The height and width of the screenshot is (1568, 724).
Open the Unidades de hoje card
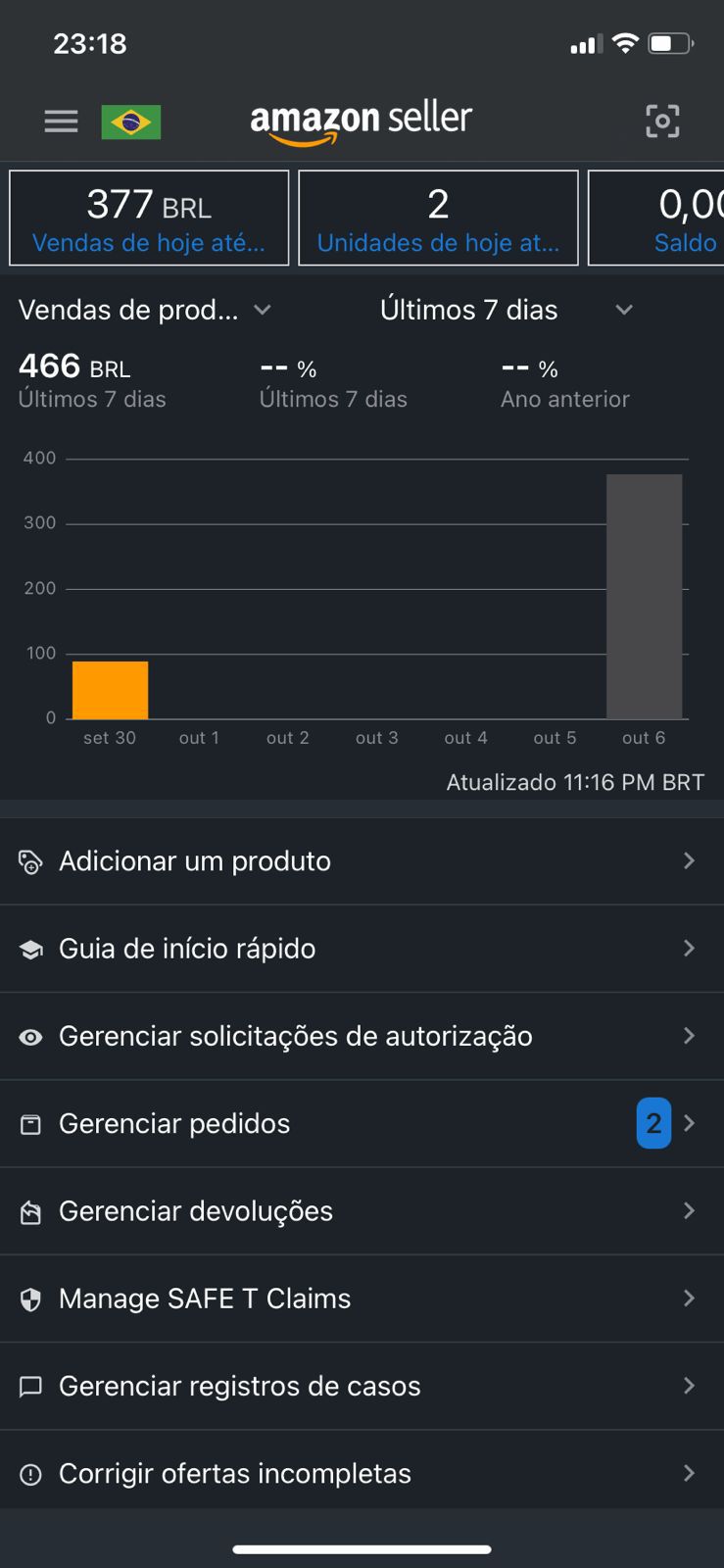coord(438,219)
